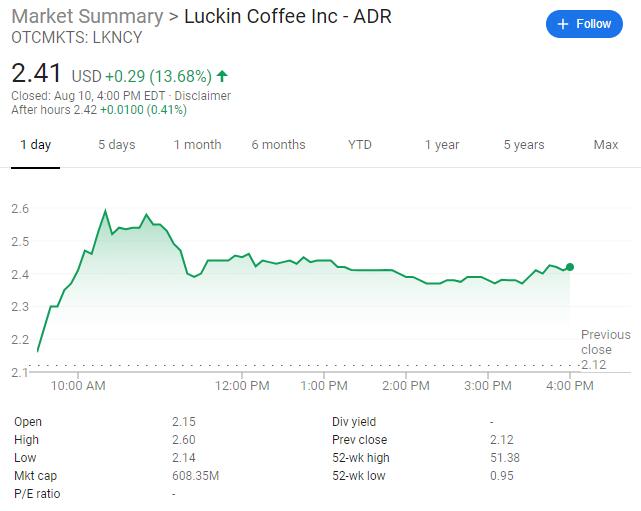Show the 1 month chart
641x511 pixels.
pos(197,145)
